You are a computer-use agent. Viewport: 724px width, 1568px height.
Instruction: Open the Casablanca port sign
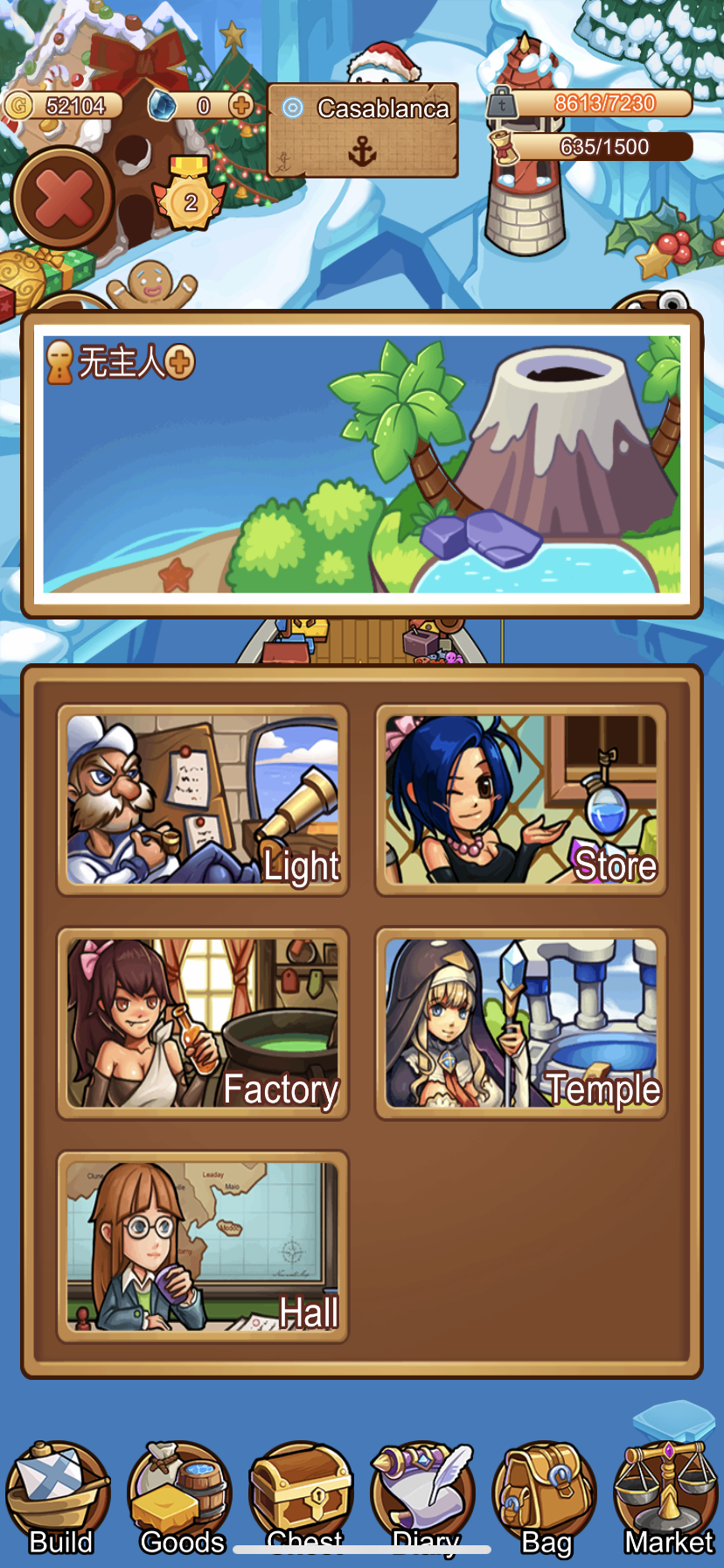[362, 129]
